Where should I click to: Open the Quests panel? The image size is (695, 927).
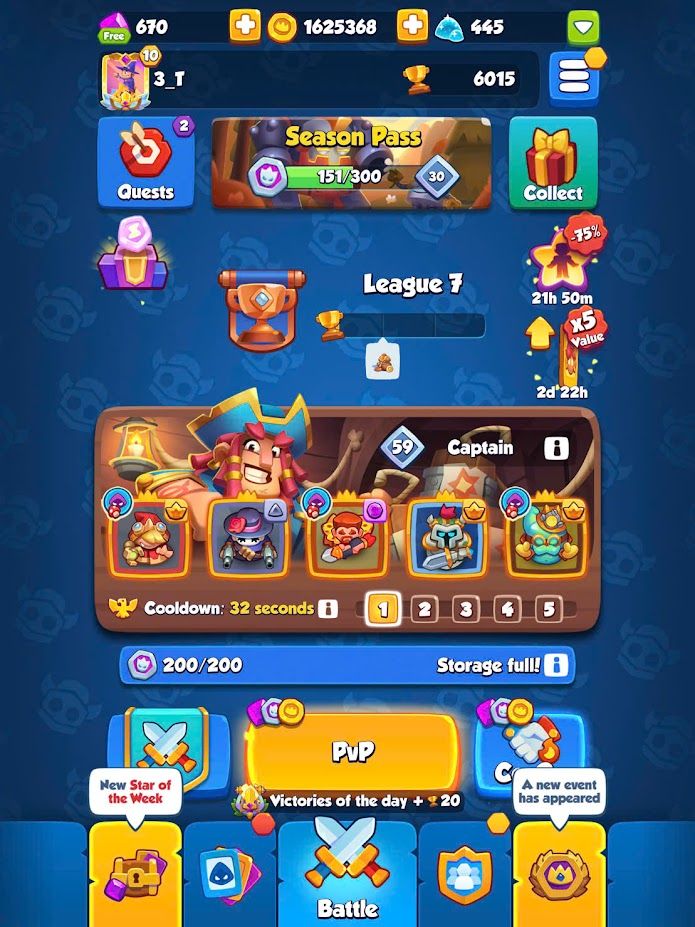(146, 163)
